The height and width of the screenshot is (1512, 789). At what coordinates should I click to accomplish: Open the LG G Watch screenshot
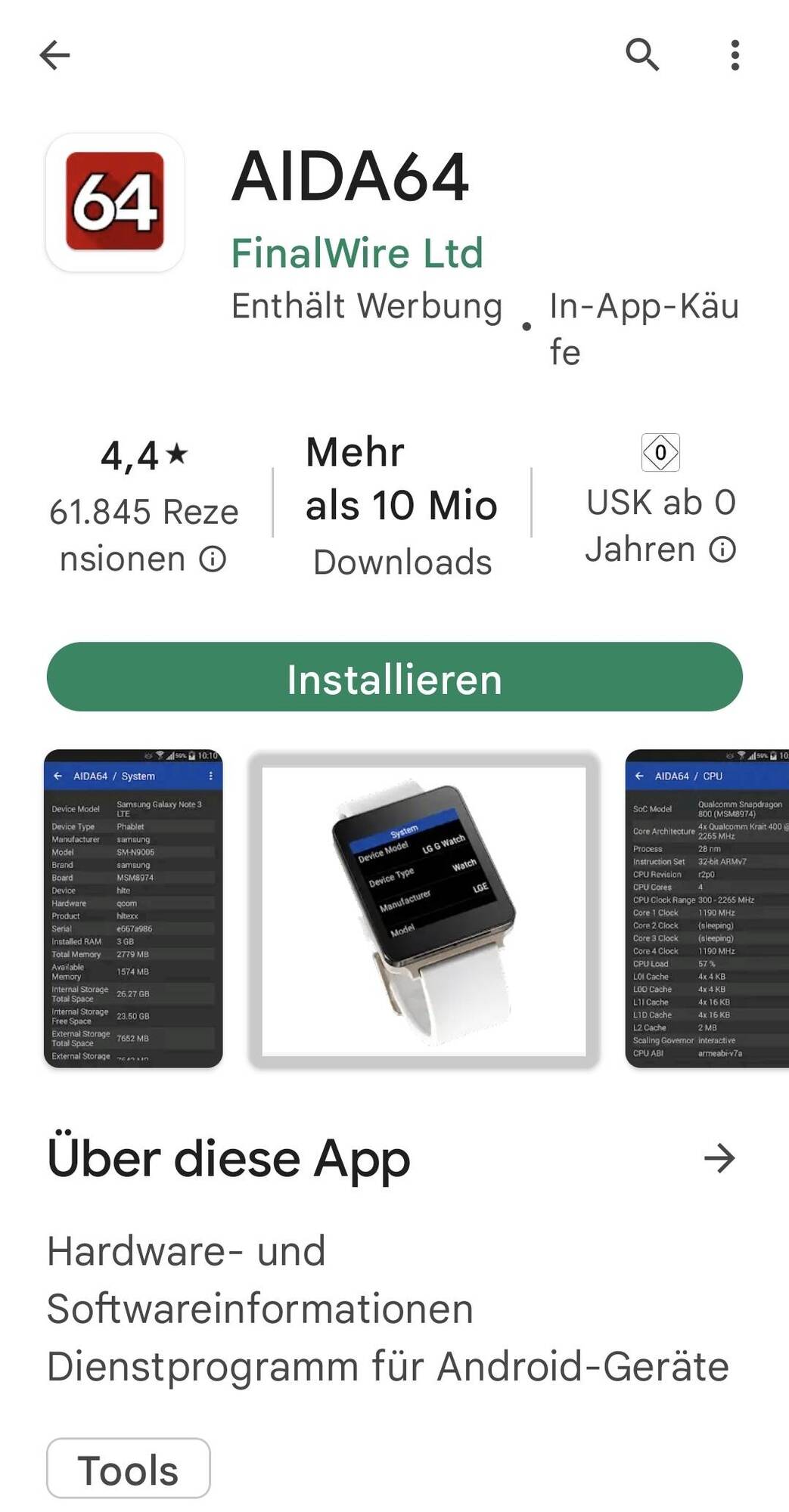click(424, 909)
